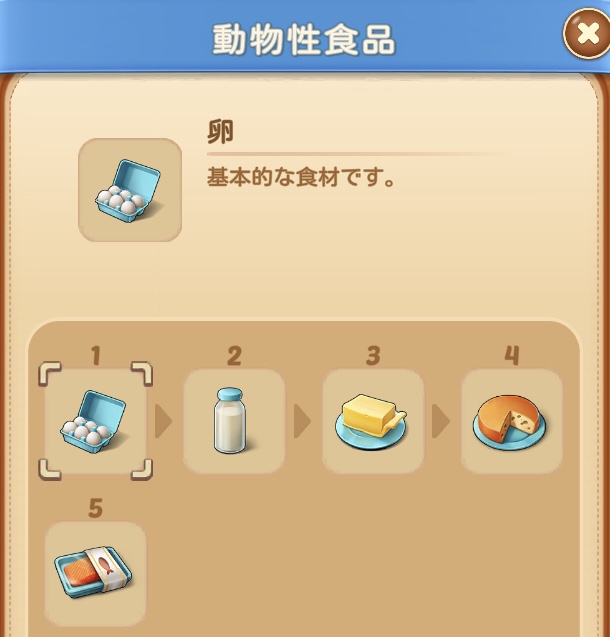
Task: Select item 1, the egg carton
Action: click(95, 421)
